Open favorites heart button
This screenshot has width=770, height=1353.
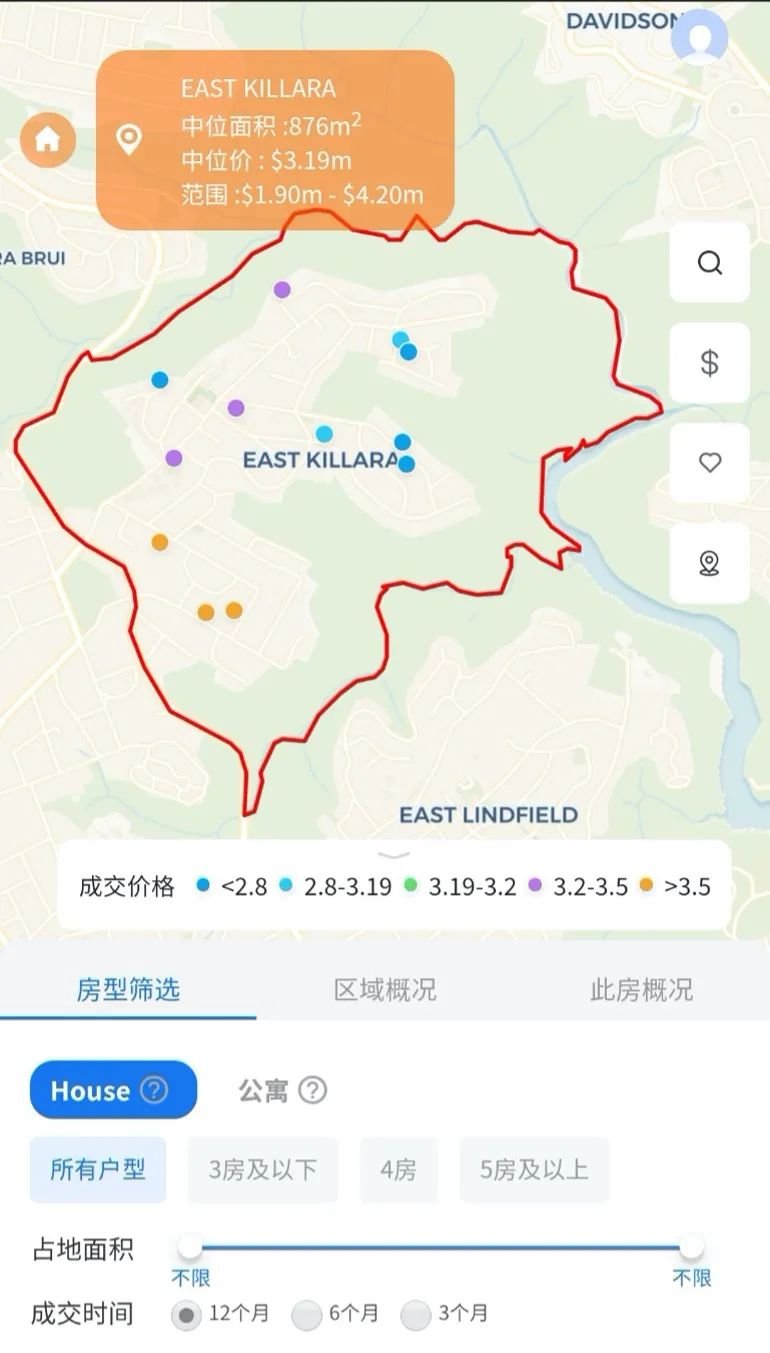click(x=709, y=462)
